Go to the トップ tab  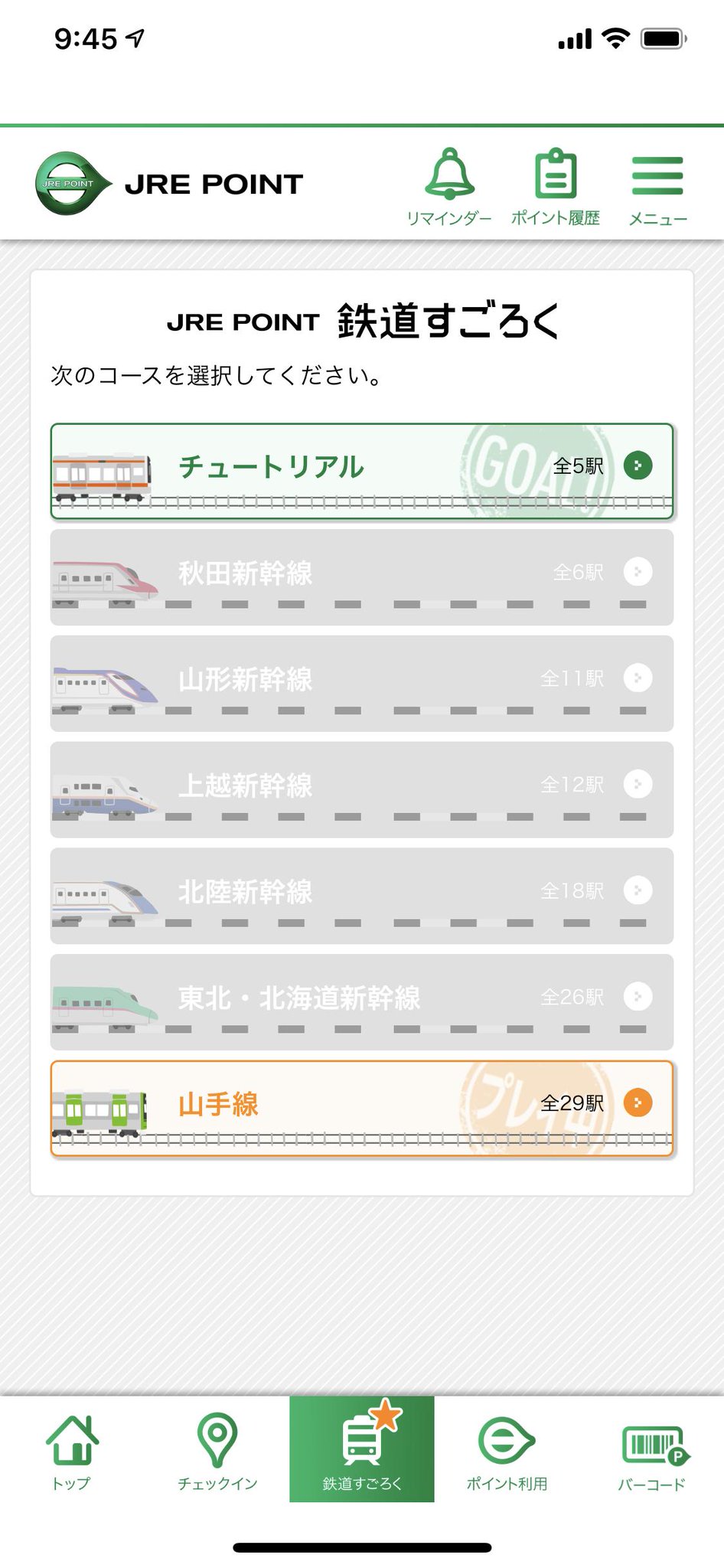tap(72, 1449)
